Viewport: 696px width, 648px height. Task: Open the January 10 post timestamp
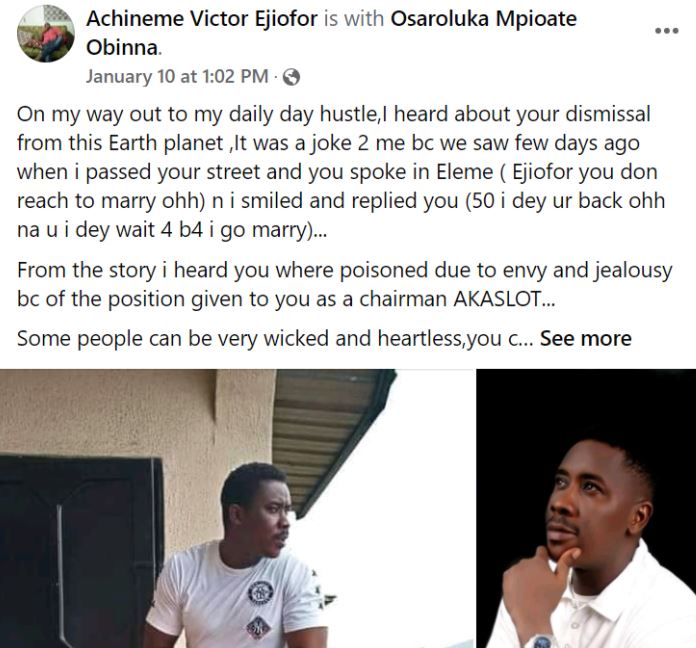(177, 76)
